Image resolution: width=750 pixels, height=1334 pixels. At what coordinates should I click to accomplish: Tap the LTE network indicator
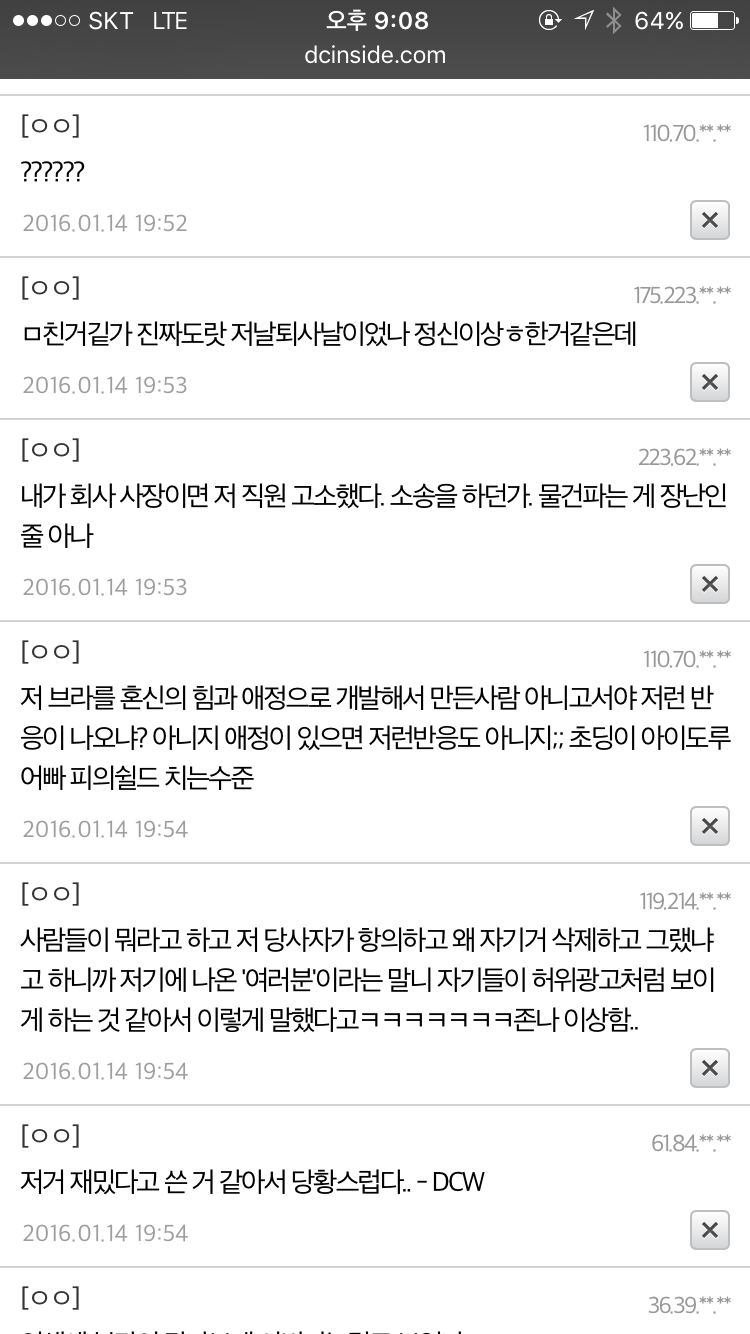[168, 19]
